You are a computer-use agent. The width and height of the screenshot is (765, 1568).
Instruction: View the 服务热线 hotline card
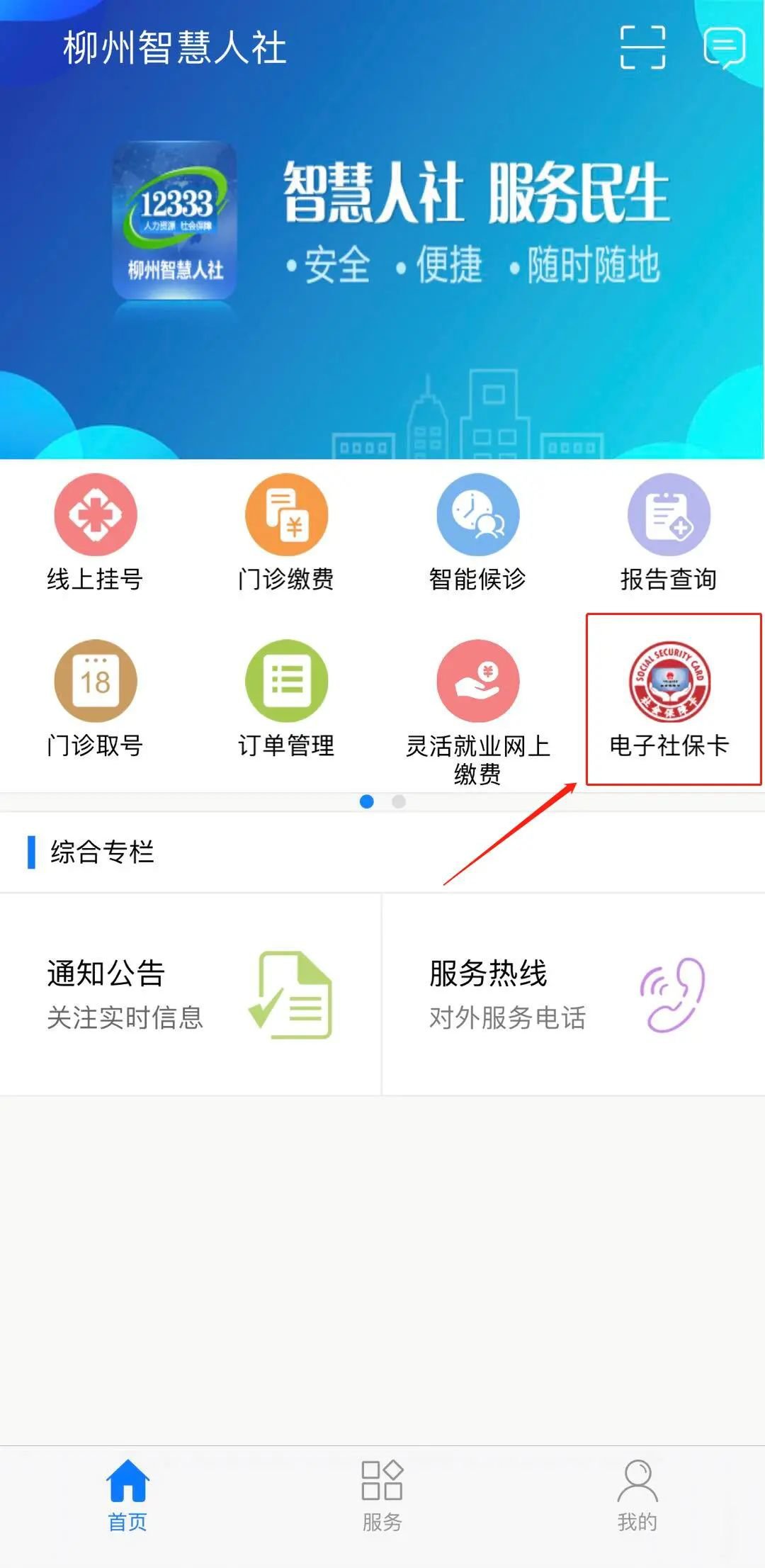[572, 994]
